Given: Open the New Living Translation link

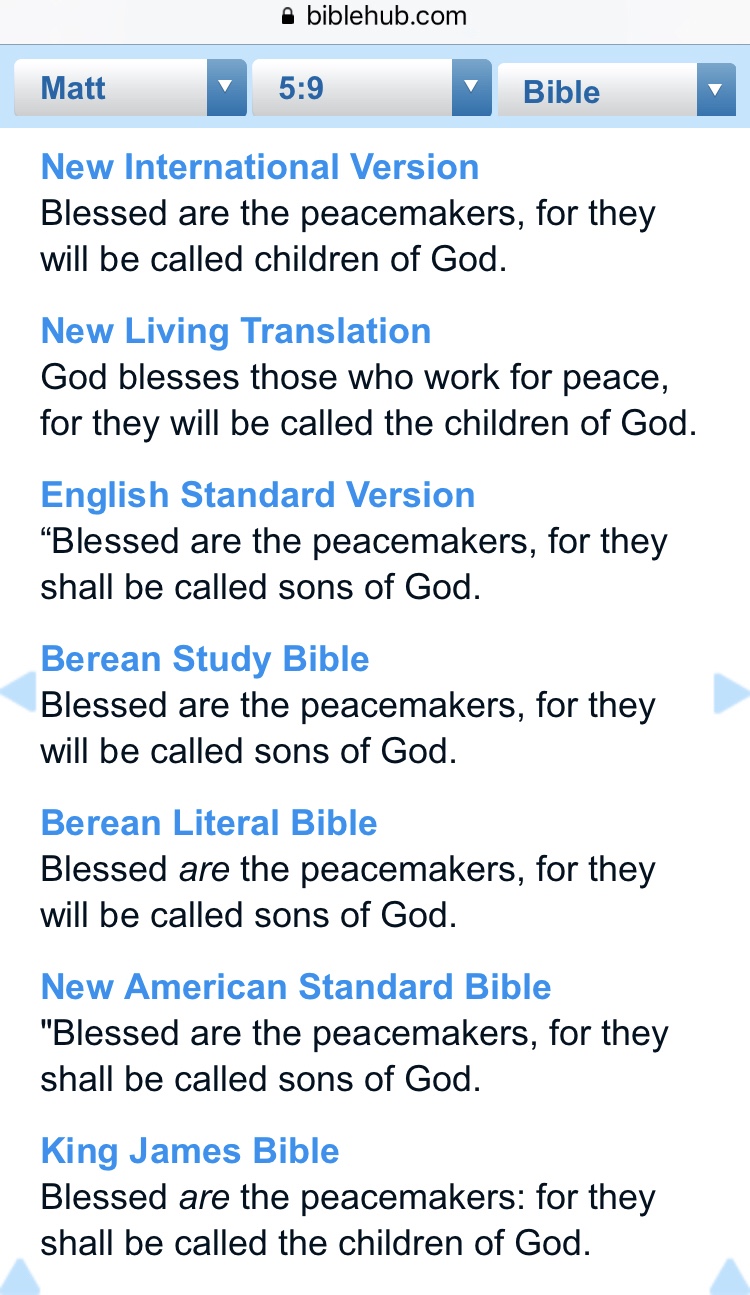Looking at the screenshot, I should pyautogui.click(x=236, y=331).
